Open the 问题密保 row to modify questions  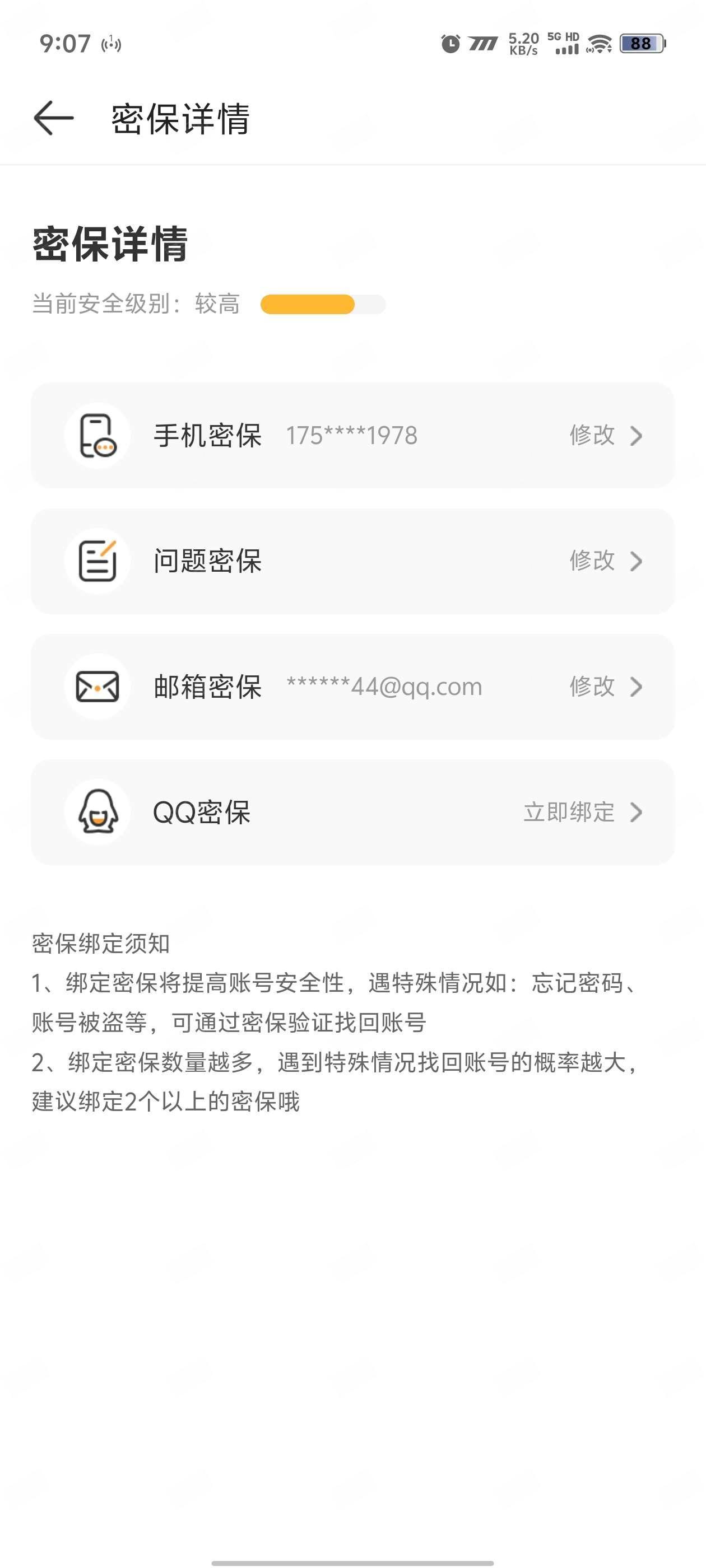coord(352,561)
